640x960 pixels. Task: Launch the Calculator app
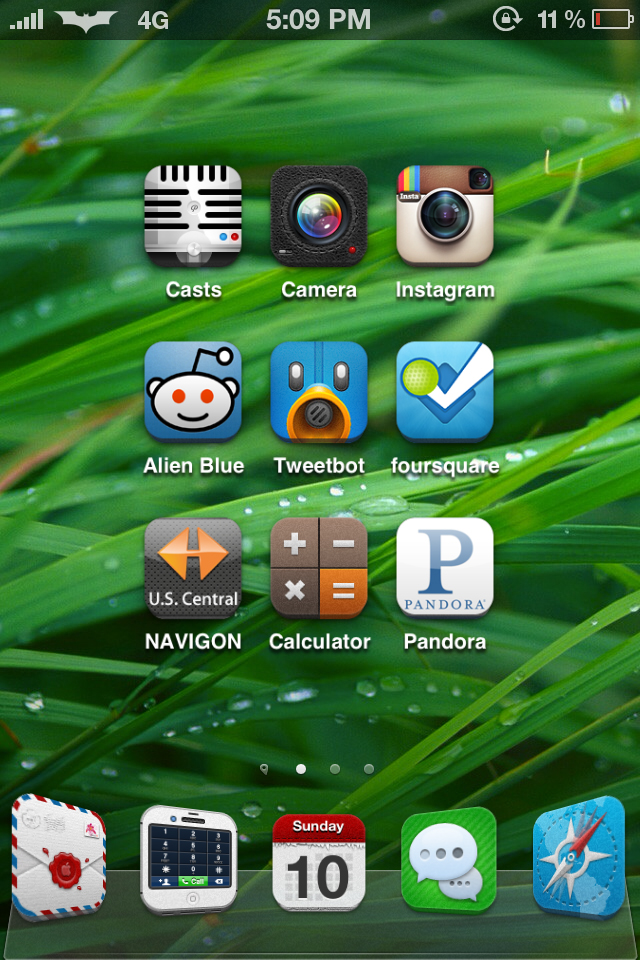(x=319, y=567)
